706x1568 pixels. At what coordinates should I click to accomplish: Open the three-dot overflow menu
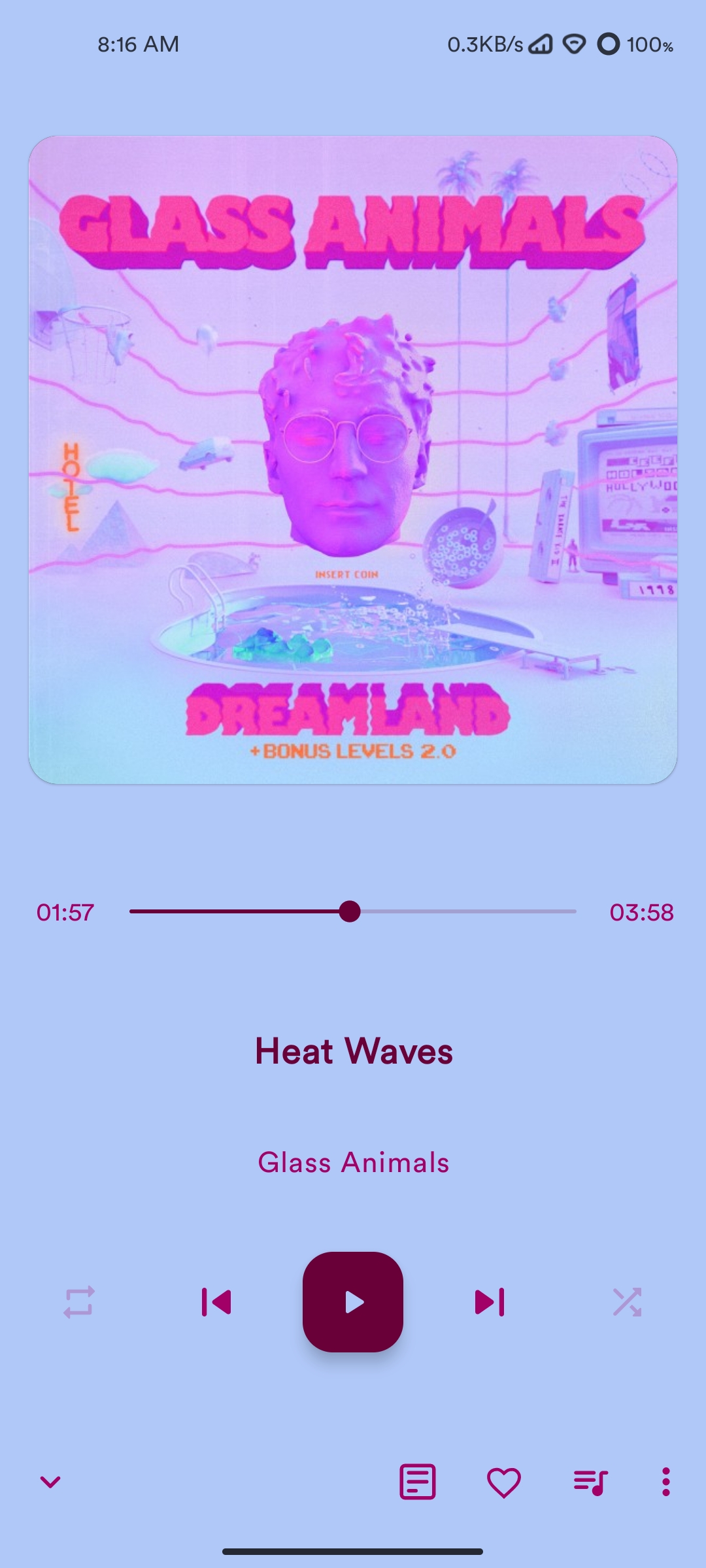[x=666, y=1482]
